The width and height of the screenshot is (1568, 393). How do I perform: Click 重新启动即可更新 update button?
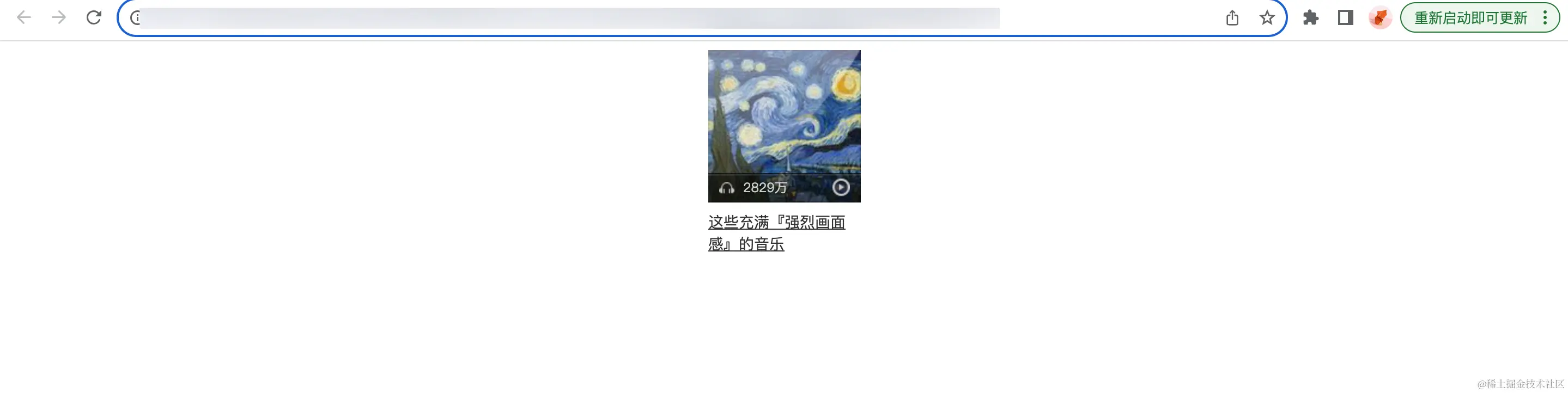pos(1470,19)
